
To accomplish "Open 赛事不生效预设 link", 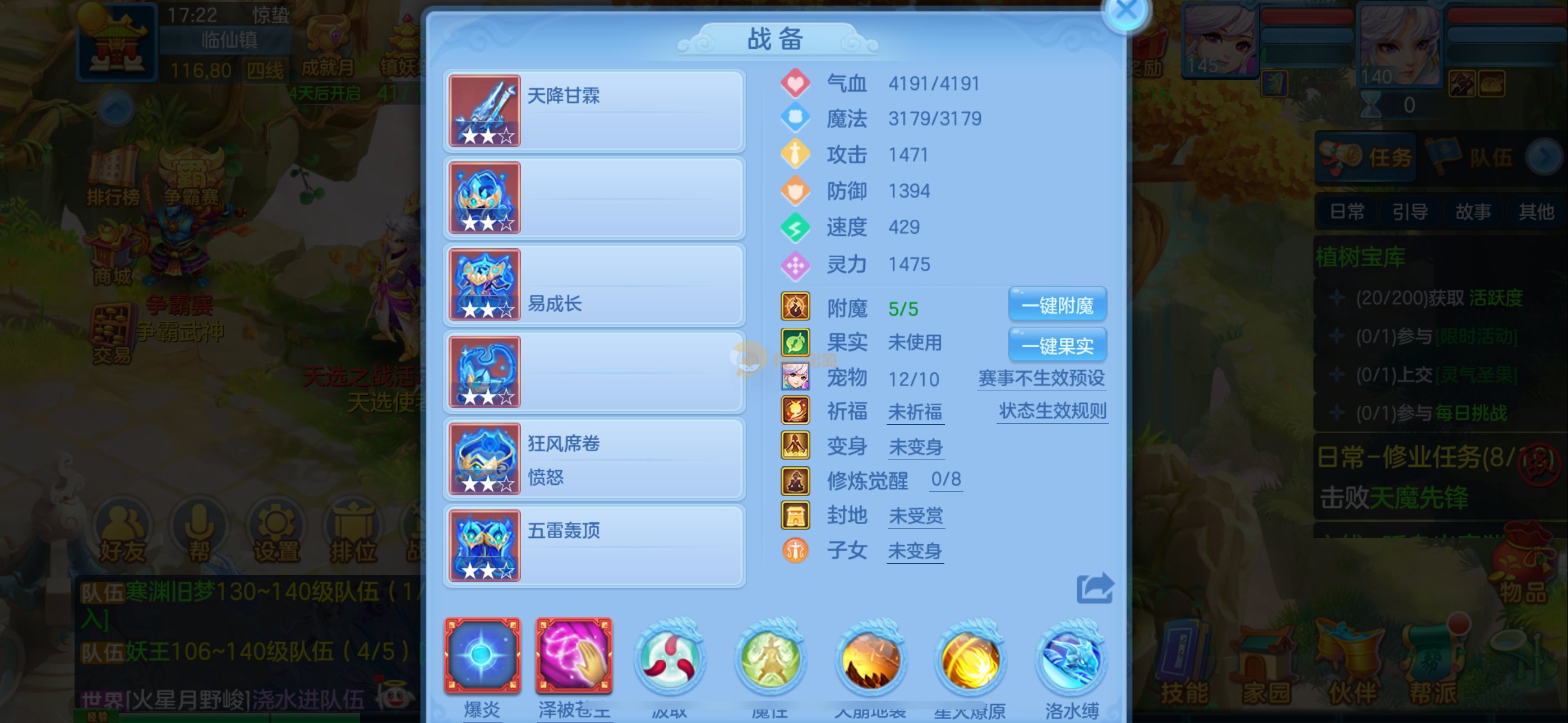I will 1041,378.
